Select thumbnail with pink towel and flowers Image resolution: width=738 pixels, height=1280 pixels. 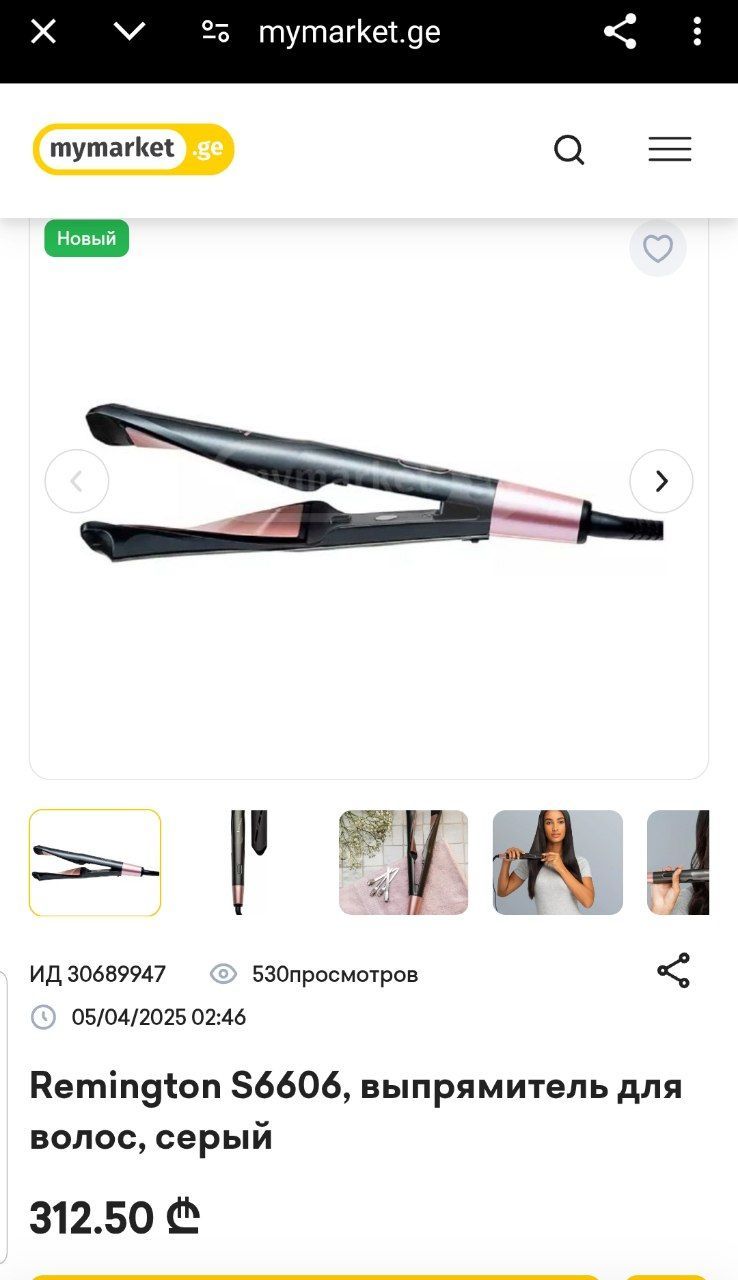(x=403, y=862)
